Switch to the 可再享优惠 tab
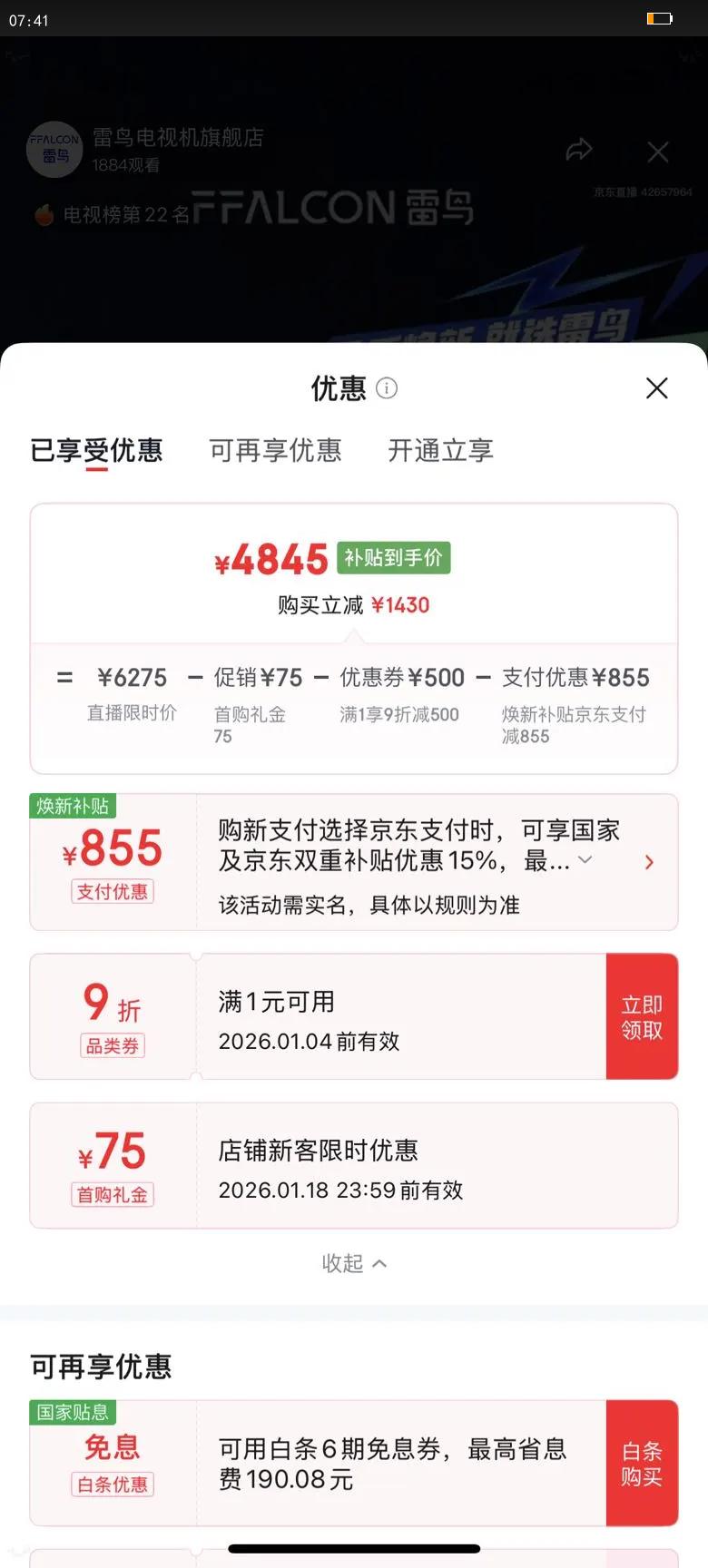This screenshot has width=708, height=1568. tap(276, 451)
